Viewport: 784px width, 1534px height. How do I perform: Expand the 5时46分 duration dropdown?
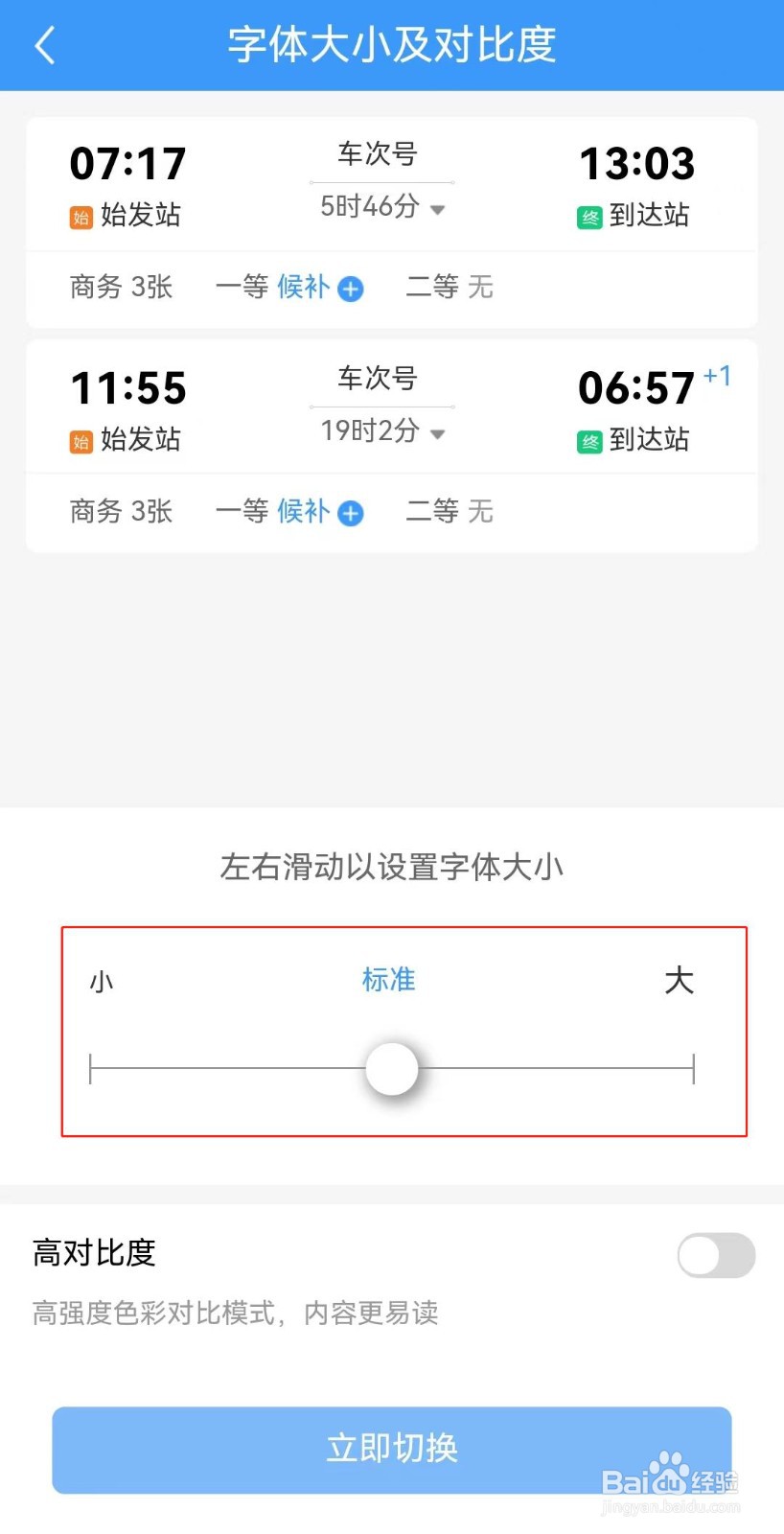437,210
